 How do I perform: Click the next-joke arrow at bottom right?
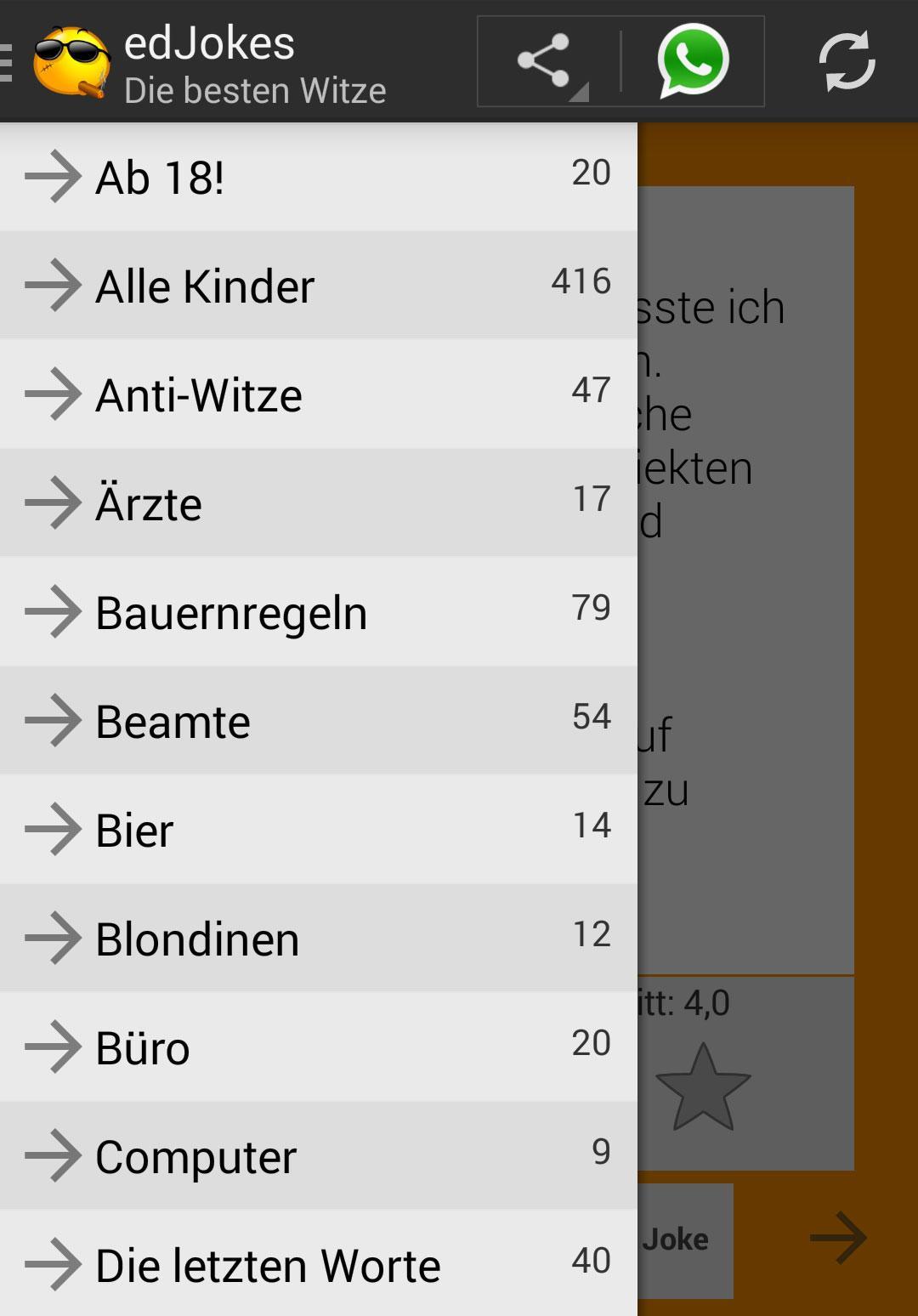coord(840,1239)
